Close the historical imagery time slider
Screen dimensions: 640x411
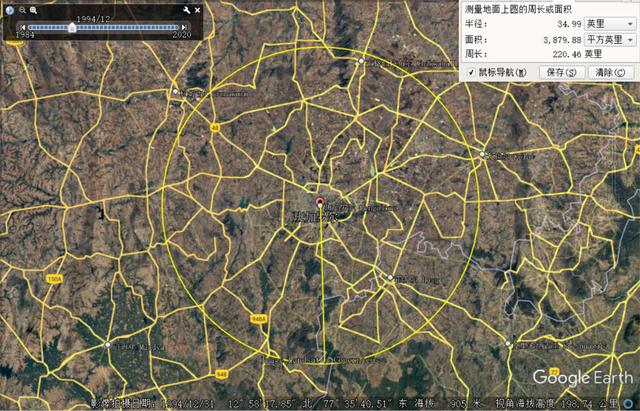tap(197, 10)
